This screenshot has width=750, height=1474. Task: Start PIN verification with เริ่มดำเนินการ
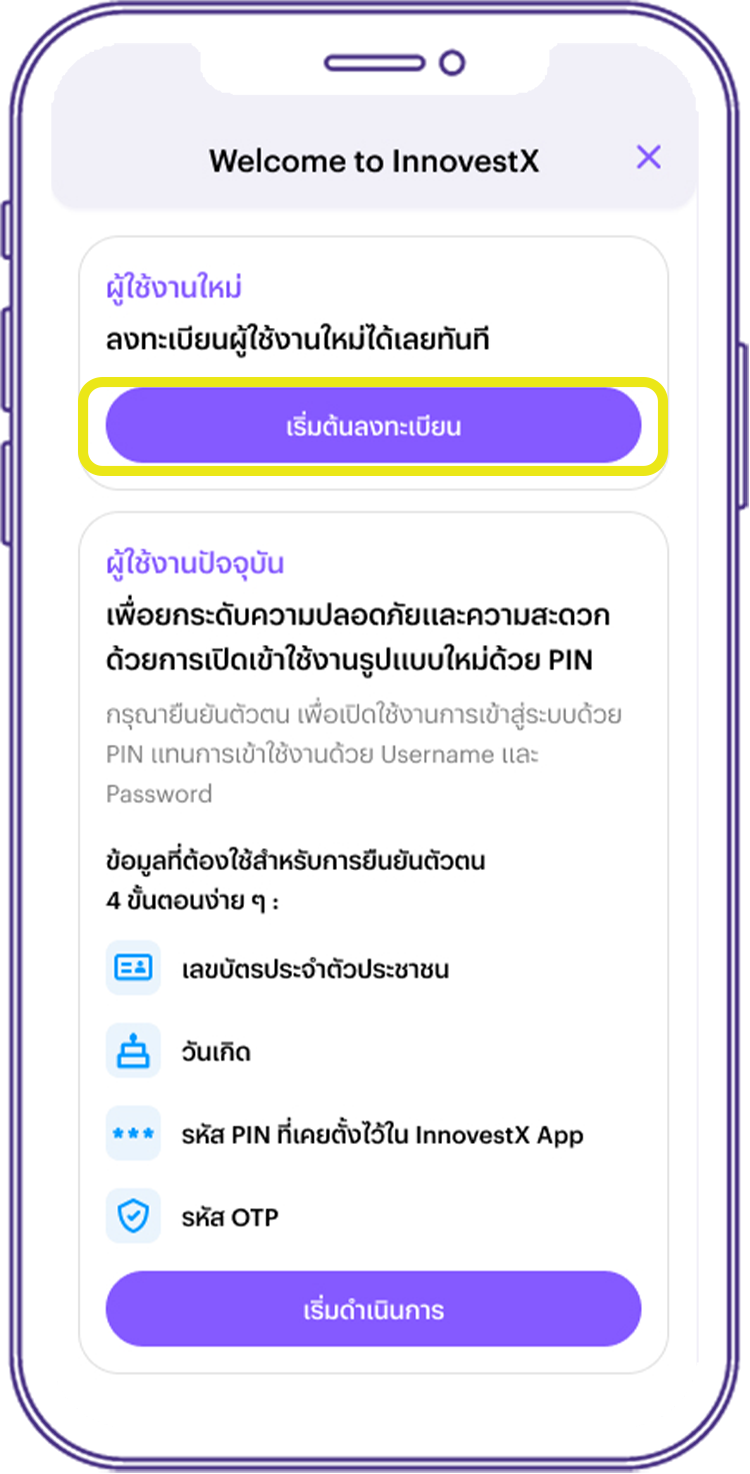(373, 1309)
